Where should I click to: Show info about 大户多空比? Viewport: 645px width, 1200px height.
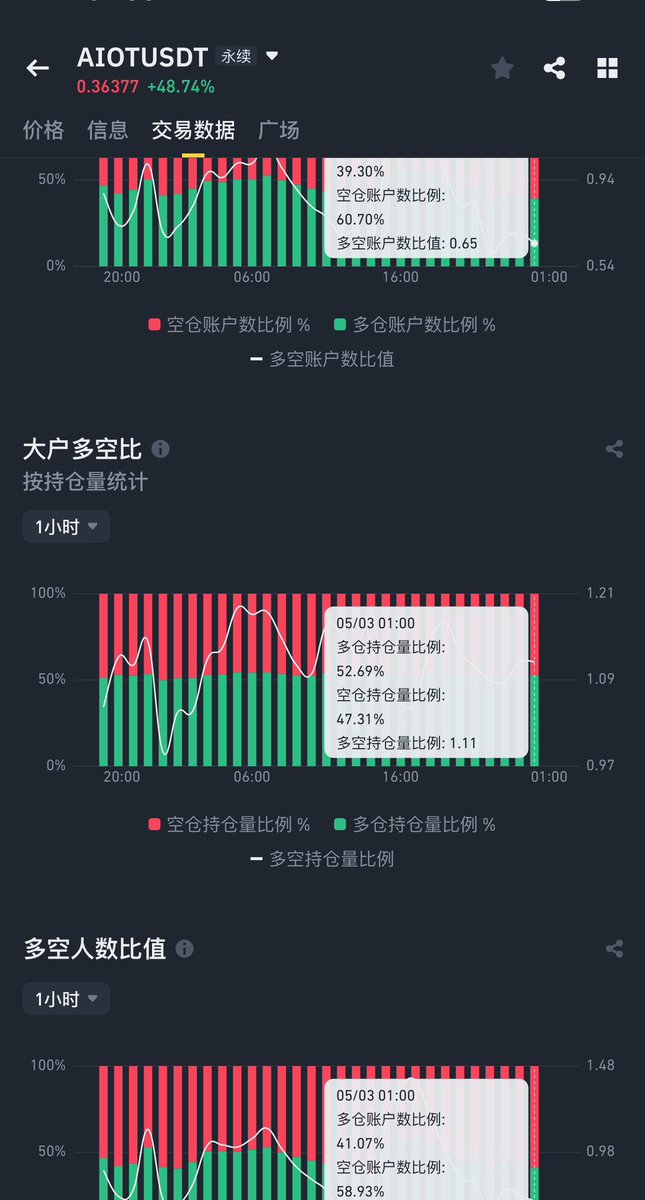161,449
